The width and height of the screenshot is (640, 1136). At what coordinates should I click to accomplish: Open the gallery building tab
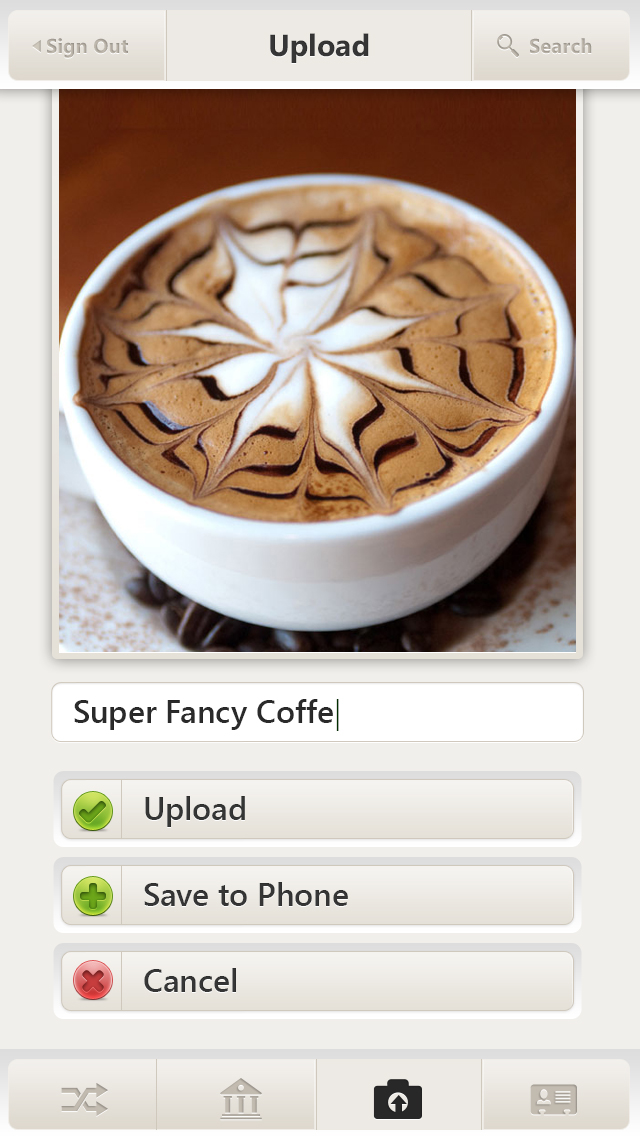coord(240,1099)
